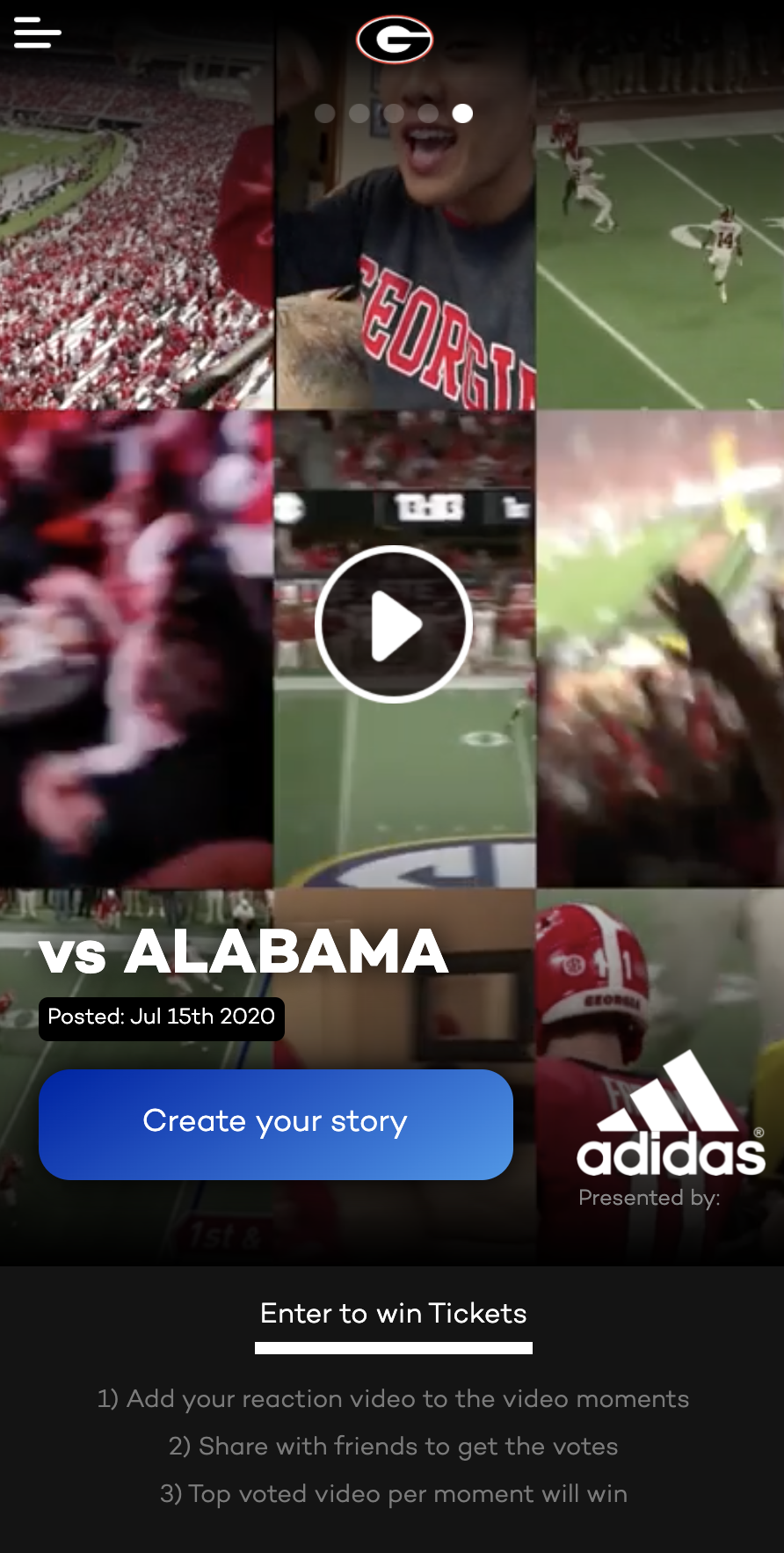Viewport: 784px width, 1553px height.
Task: Play the vs Alabama video
Action: [x=394, y=624]
